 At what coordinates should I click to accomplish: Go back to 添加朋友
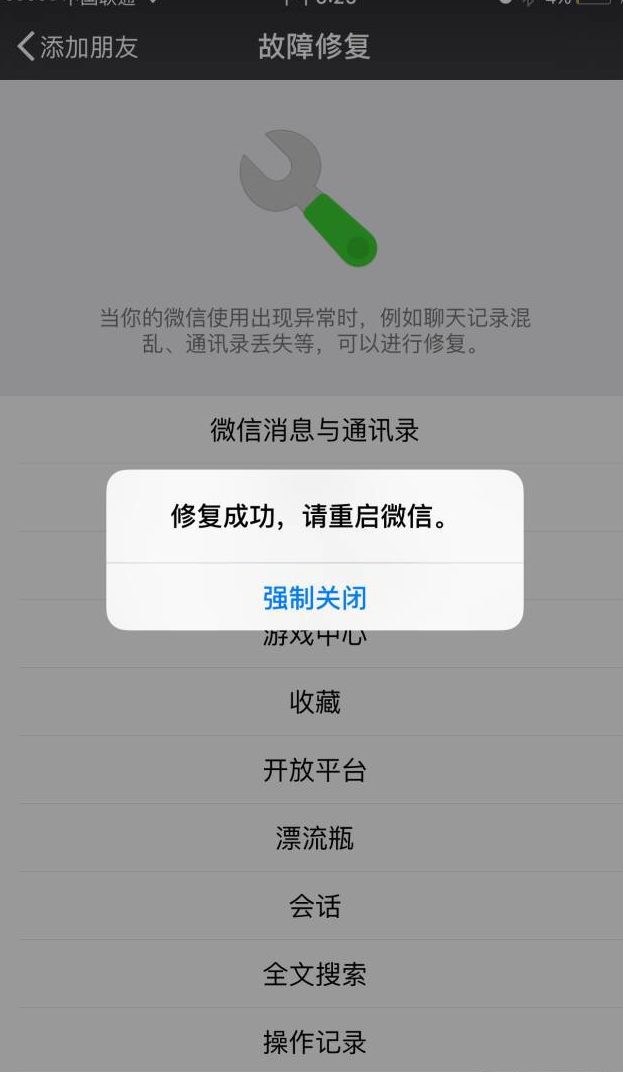click(78, 47)
